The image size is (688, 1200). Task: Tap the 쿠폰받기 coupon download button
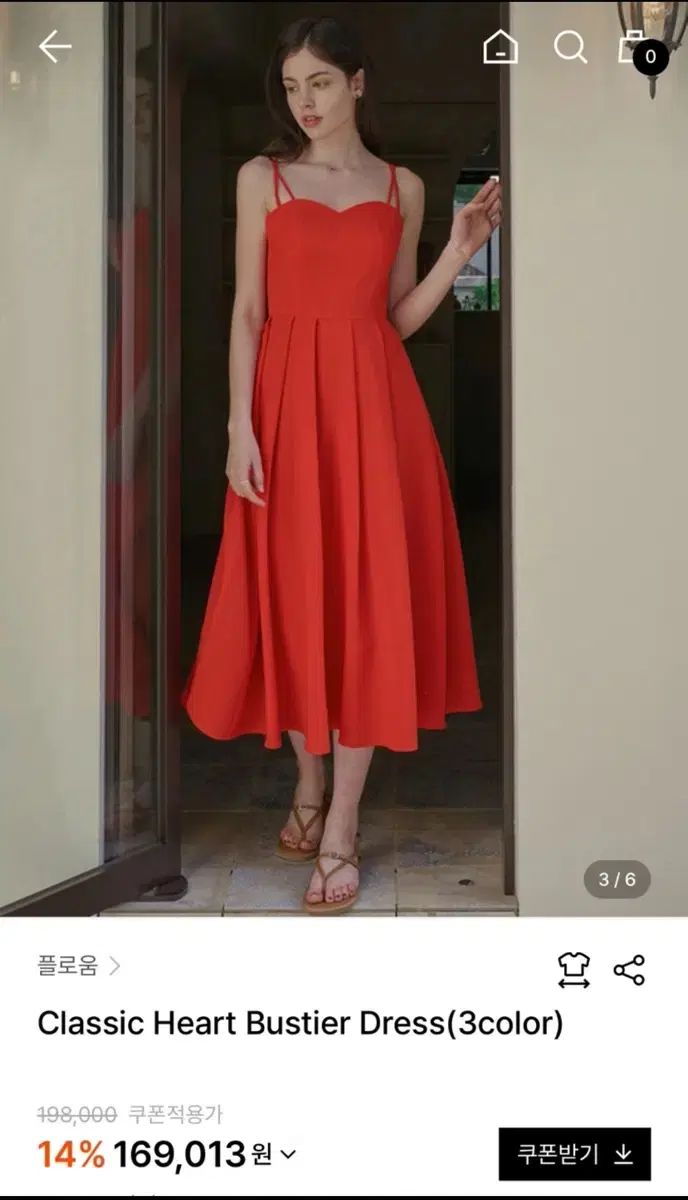click(x=574, y=1154)
